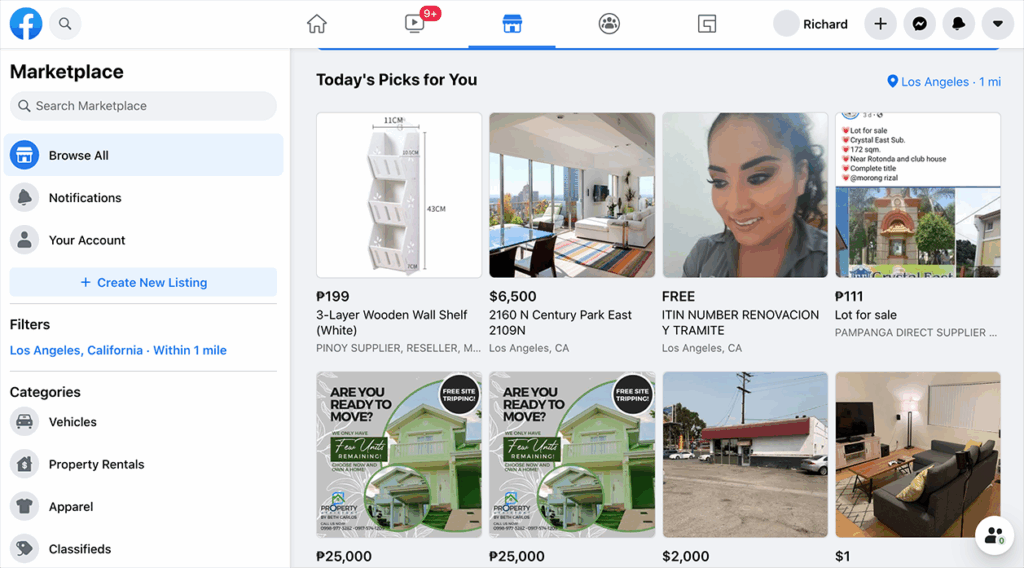1024x568 pixels.
Task: Create New Listing
Action: pos(143,283)
